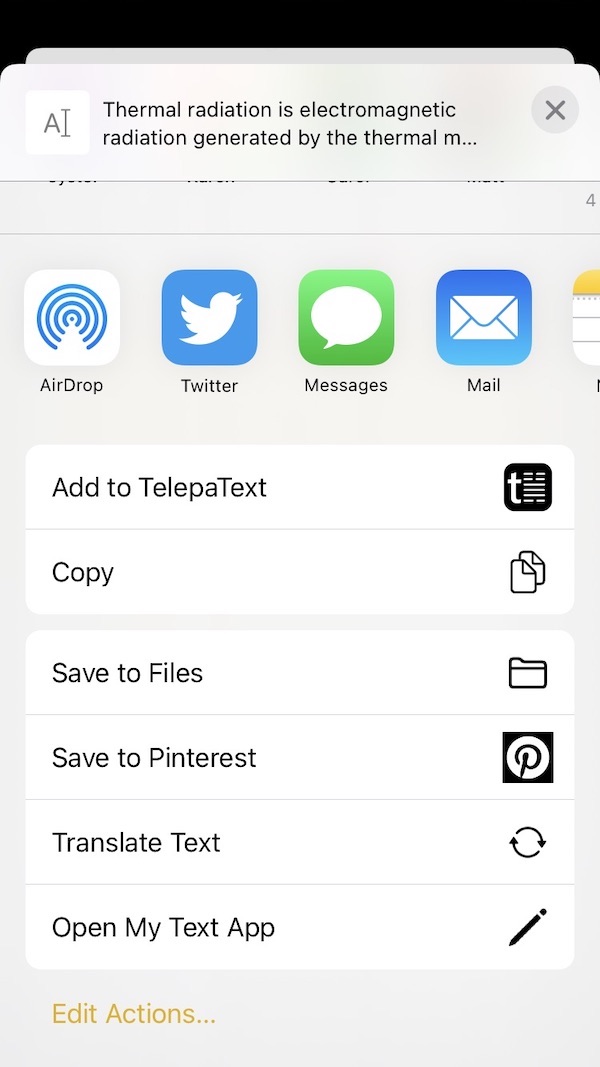Select Open My Text App
The width and height of the screenshot is (600, 1067).
(x=300, y=928)
